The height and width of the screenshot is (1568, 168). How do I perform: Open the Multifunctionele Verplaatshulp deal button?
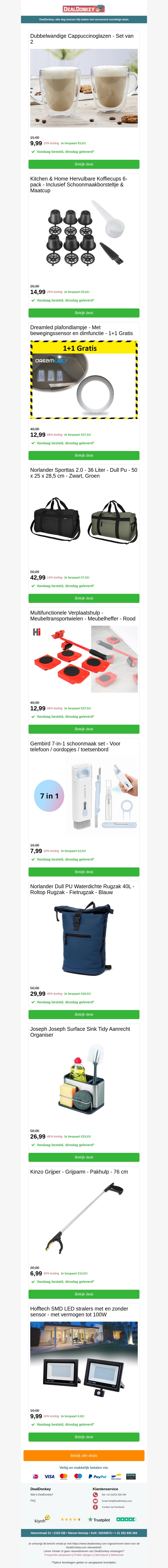(84, 729)
